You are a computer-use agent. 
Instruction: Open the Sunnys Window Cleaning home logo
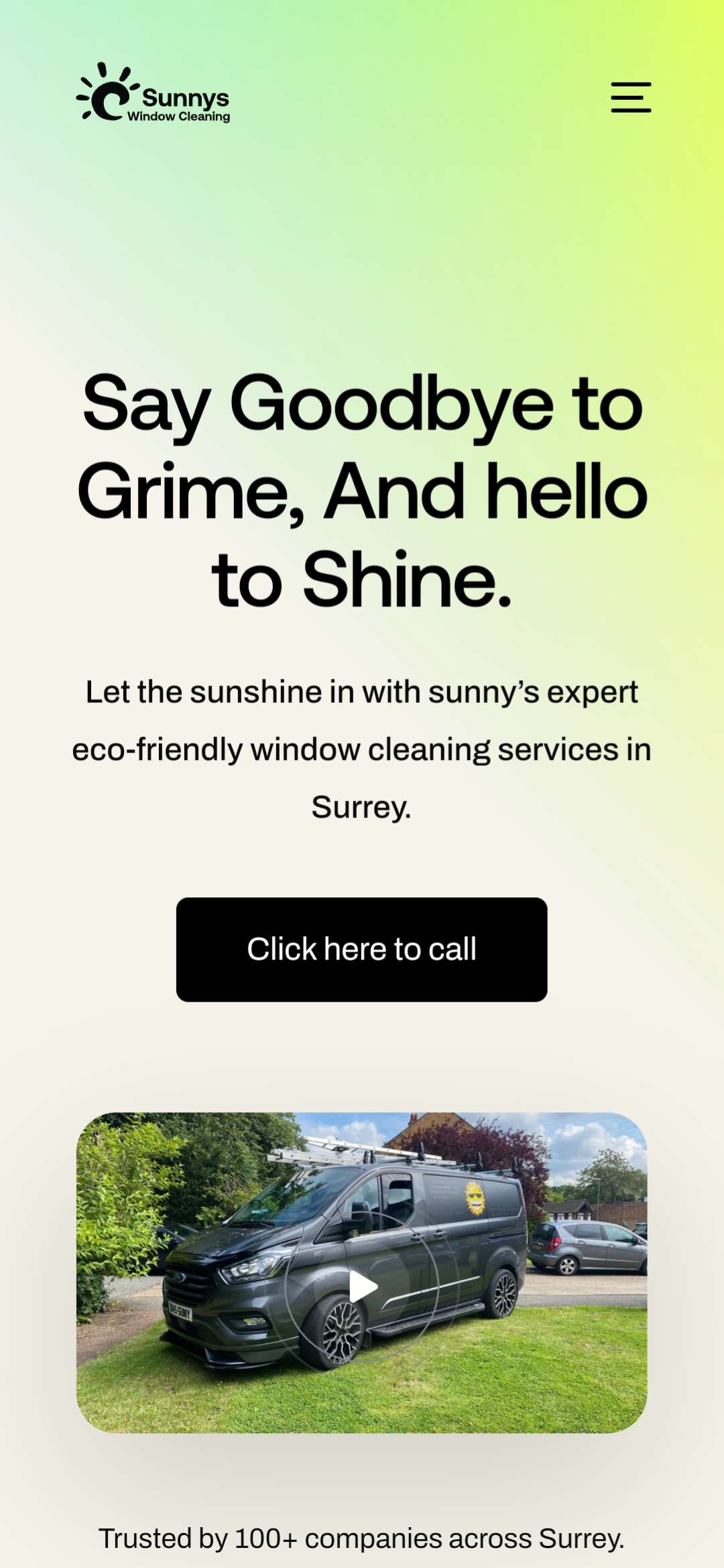(x=153, y=94)
